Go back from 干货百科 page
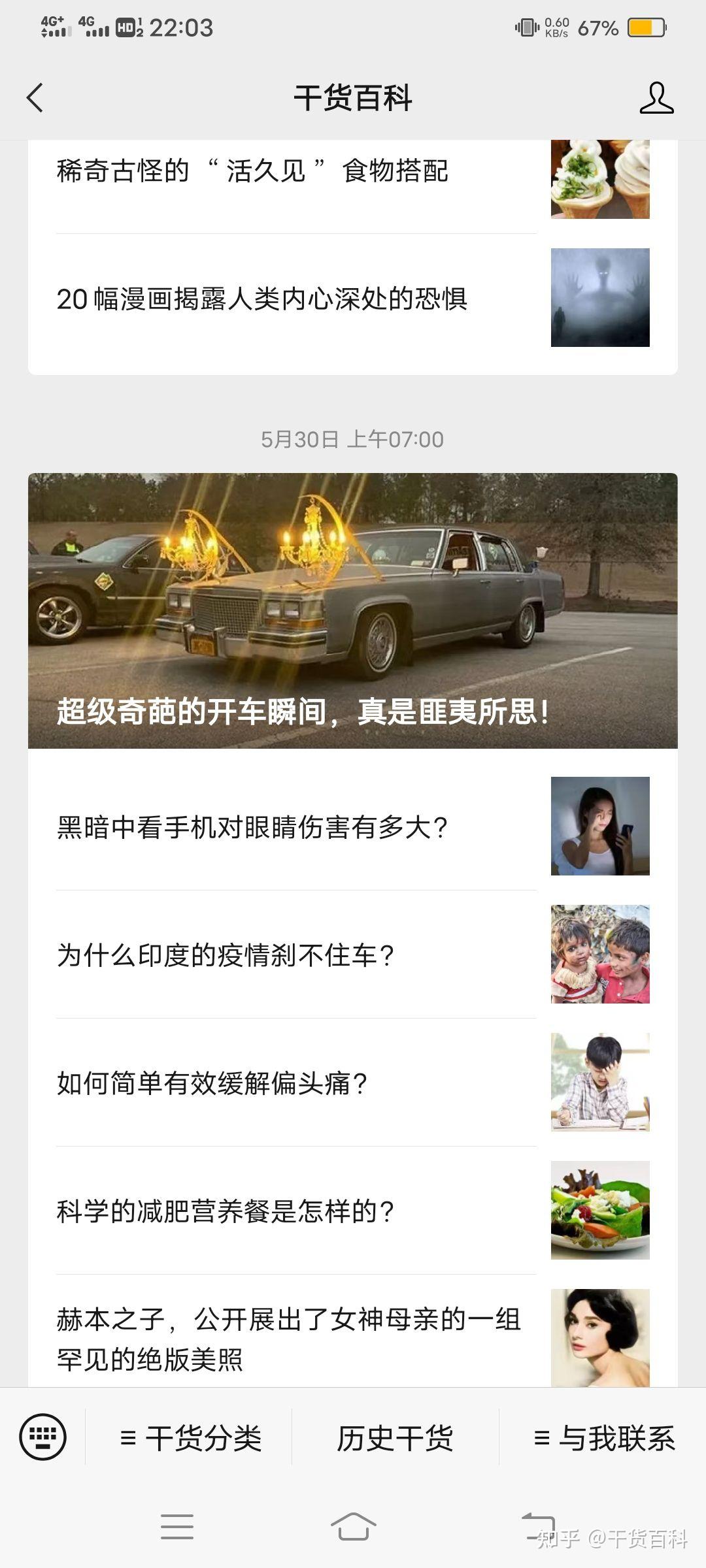Viewport: 706px width, 1568px height. (x=35, y=98)
